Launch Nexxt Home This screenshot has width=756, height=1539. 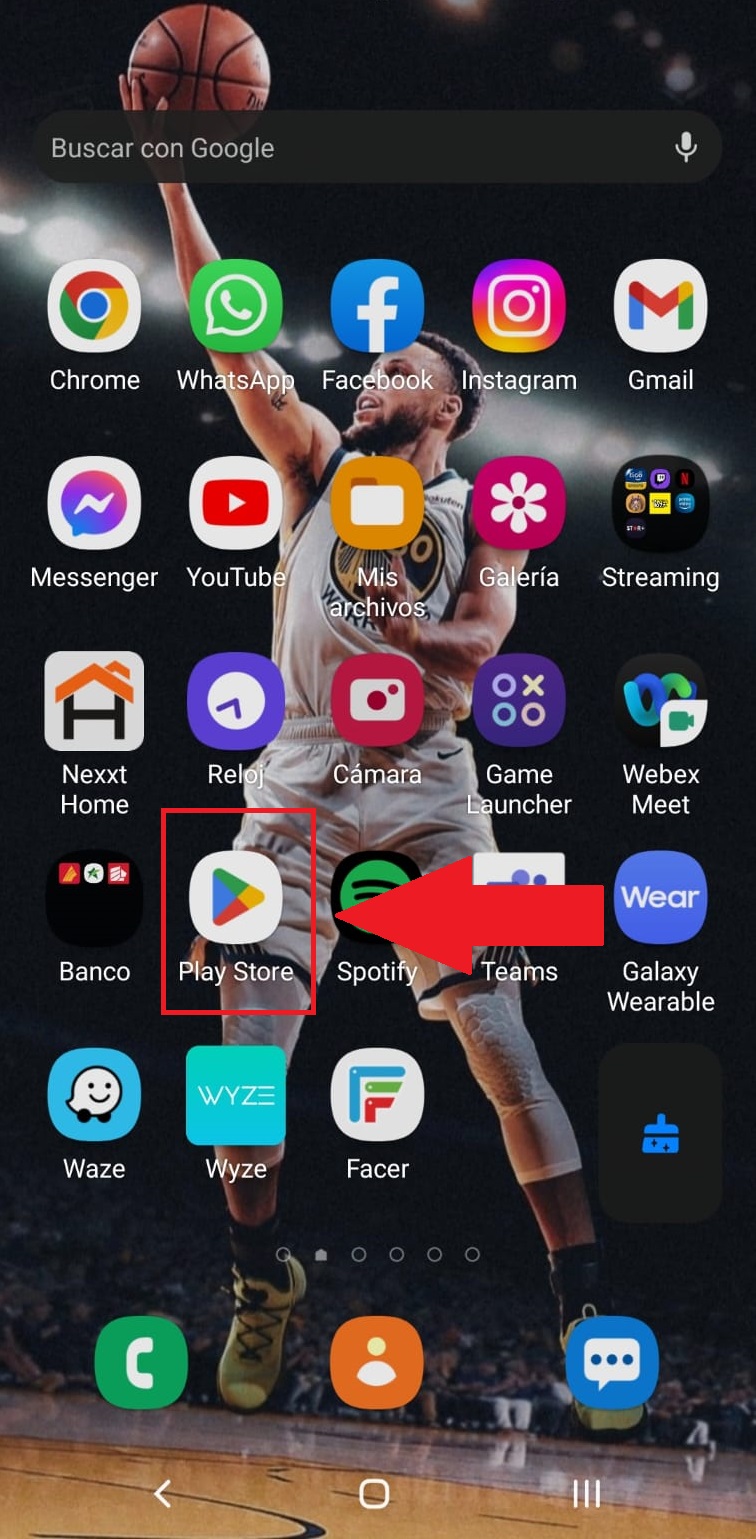pyautogui.click(x=94, y=700)
